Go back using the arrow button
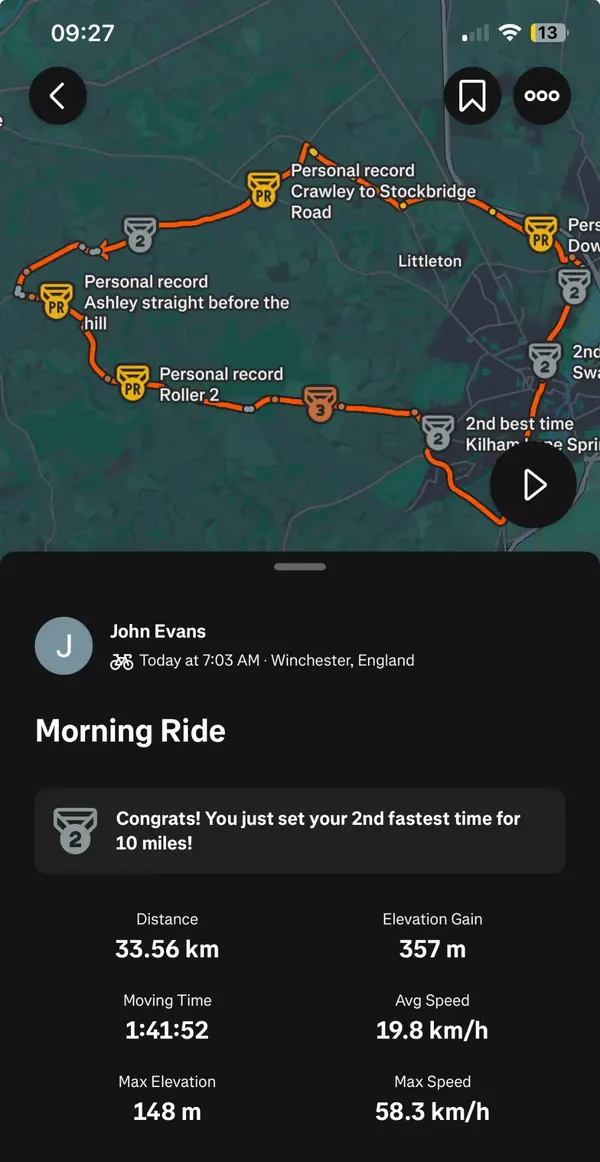 58,96
